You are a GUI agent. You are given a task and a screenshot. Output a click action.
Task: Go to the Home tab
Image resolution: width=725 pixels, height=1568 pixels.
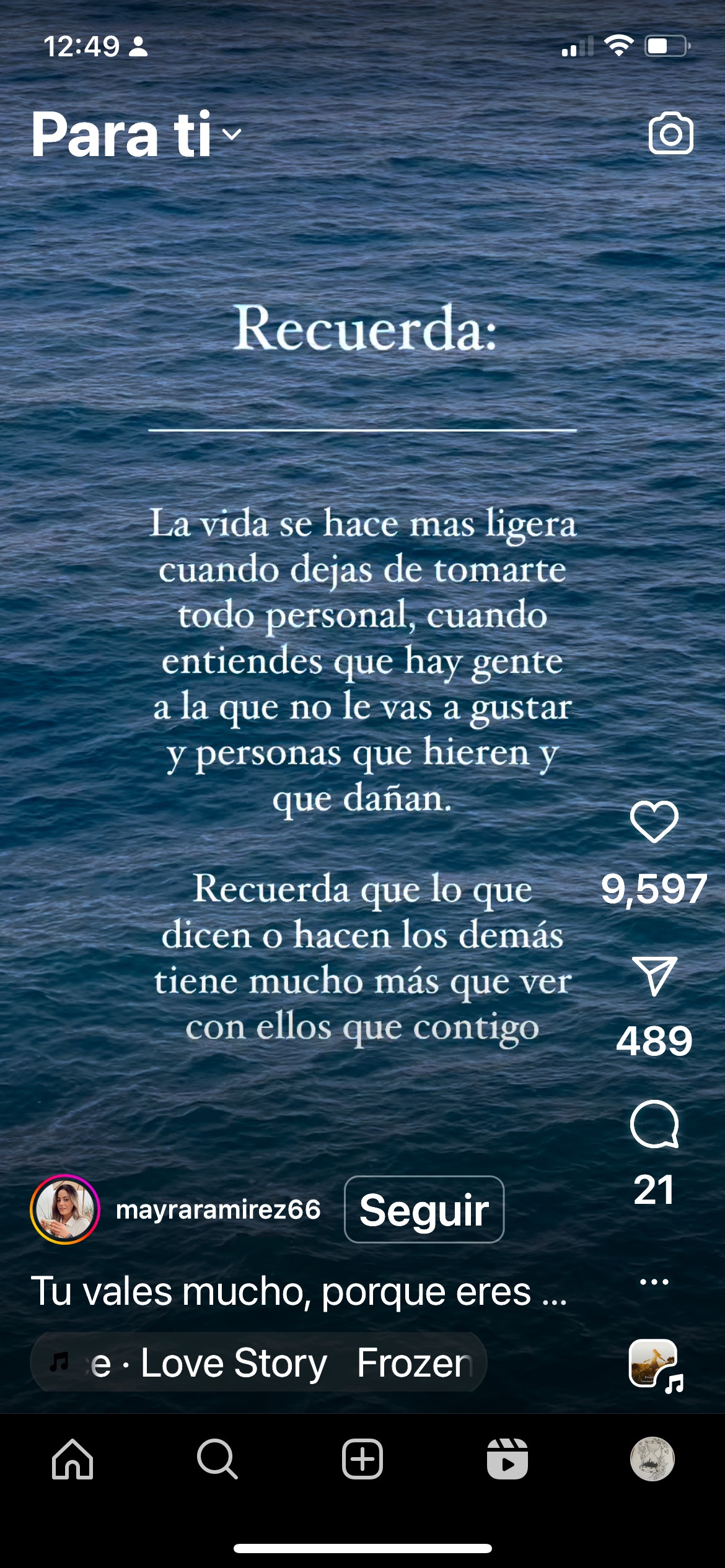[72, 1459]
